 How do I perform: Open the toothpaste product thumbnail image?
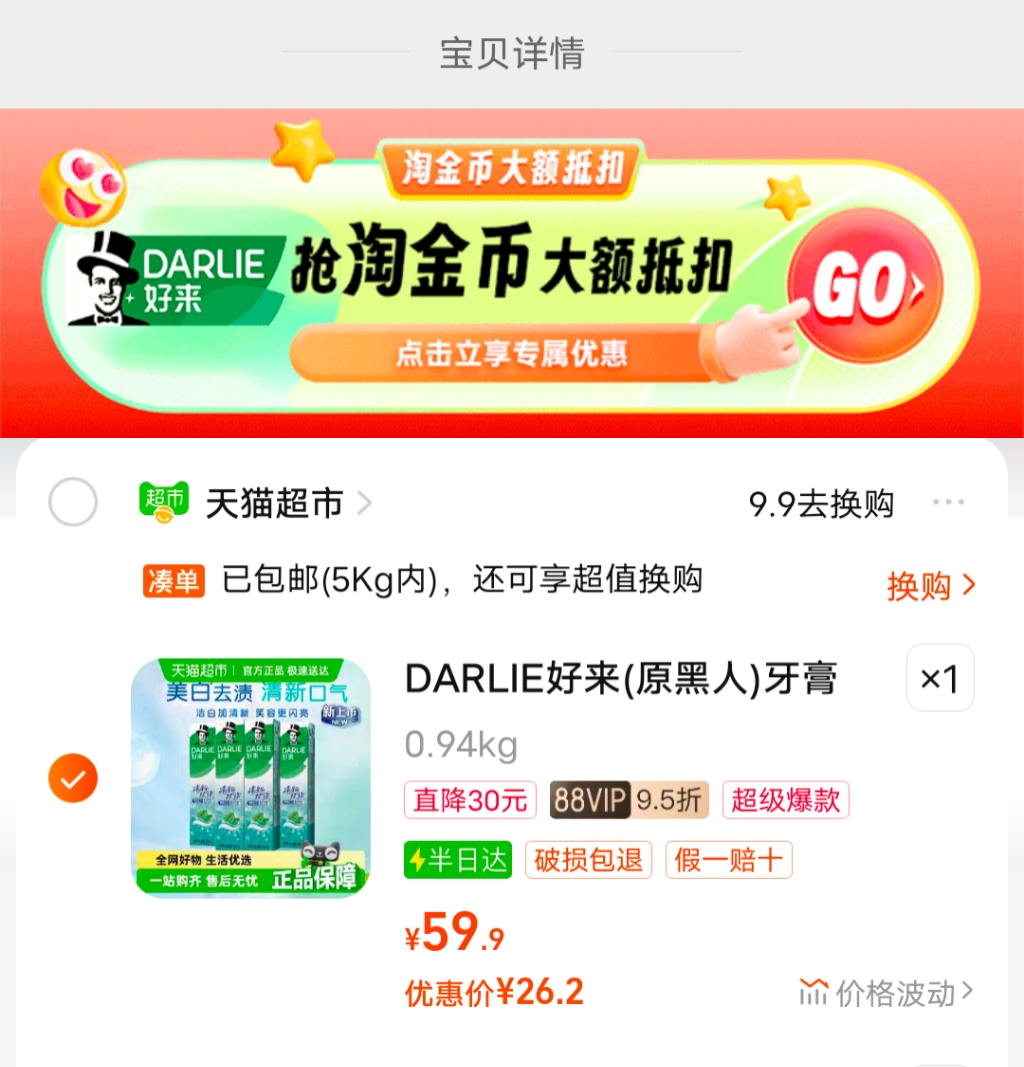coord(249,778)
